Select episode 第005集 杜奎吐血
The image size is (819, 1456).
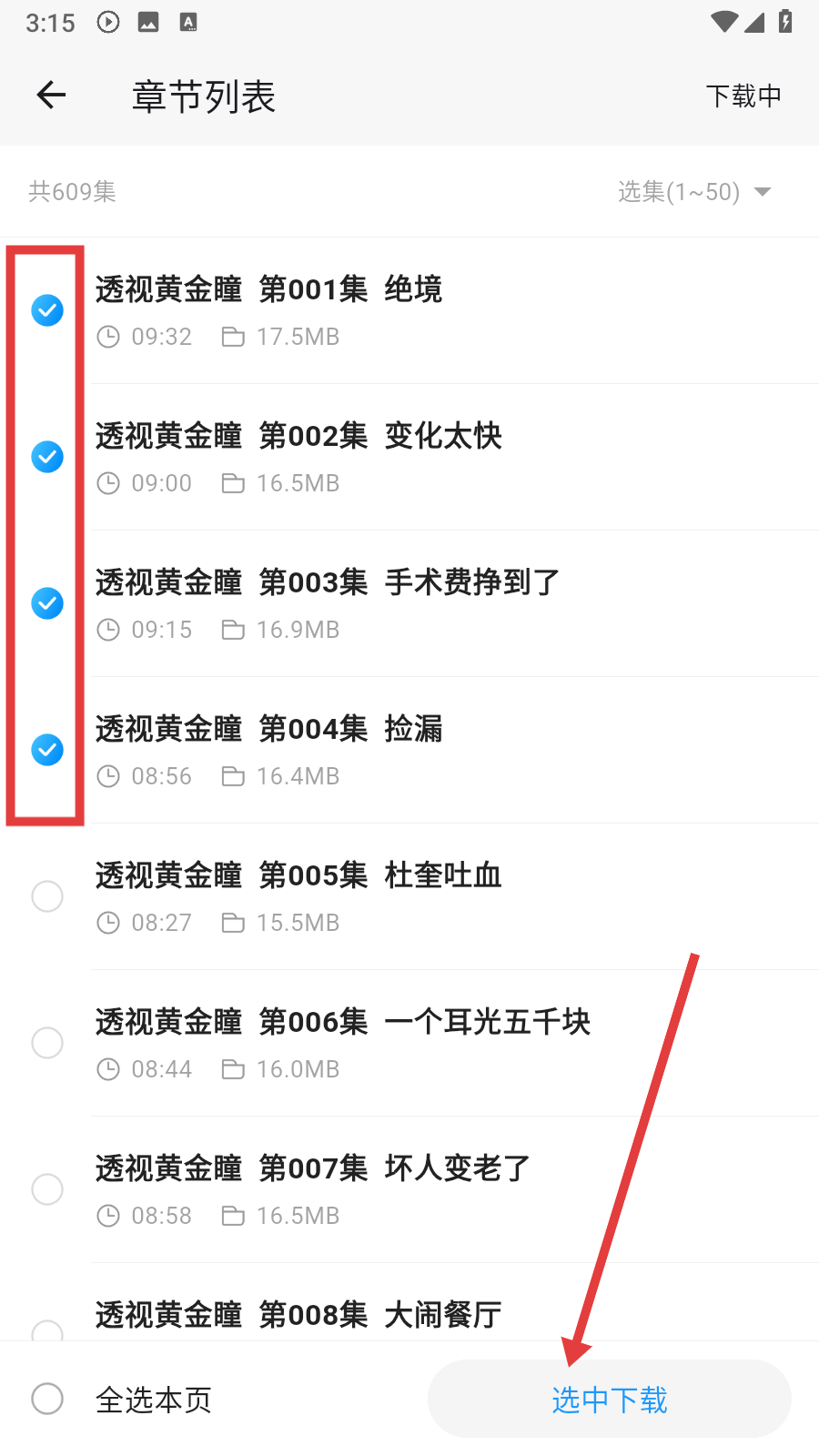tap(47, 896)
